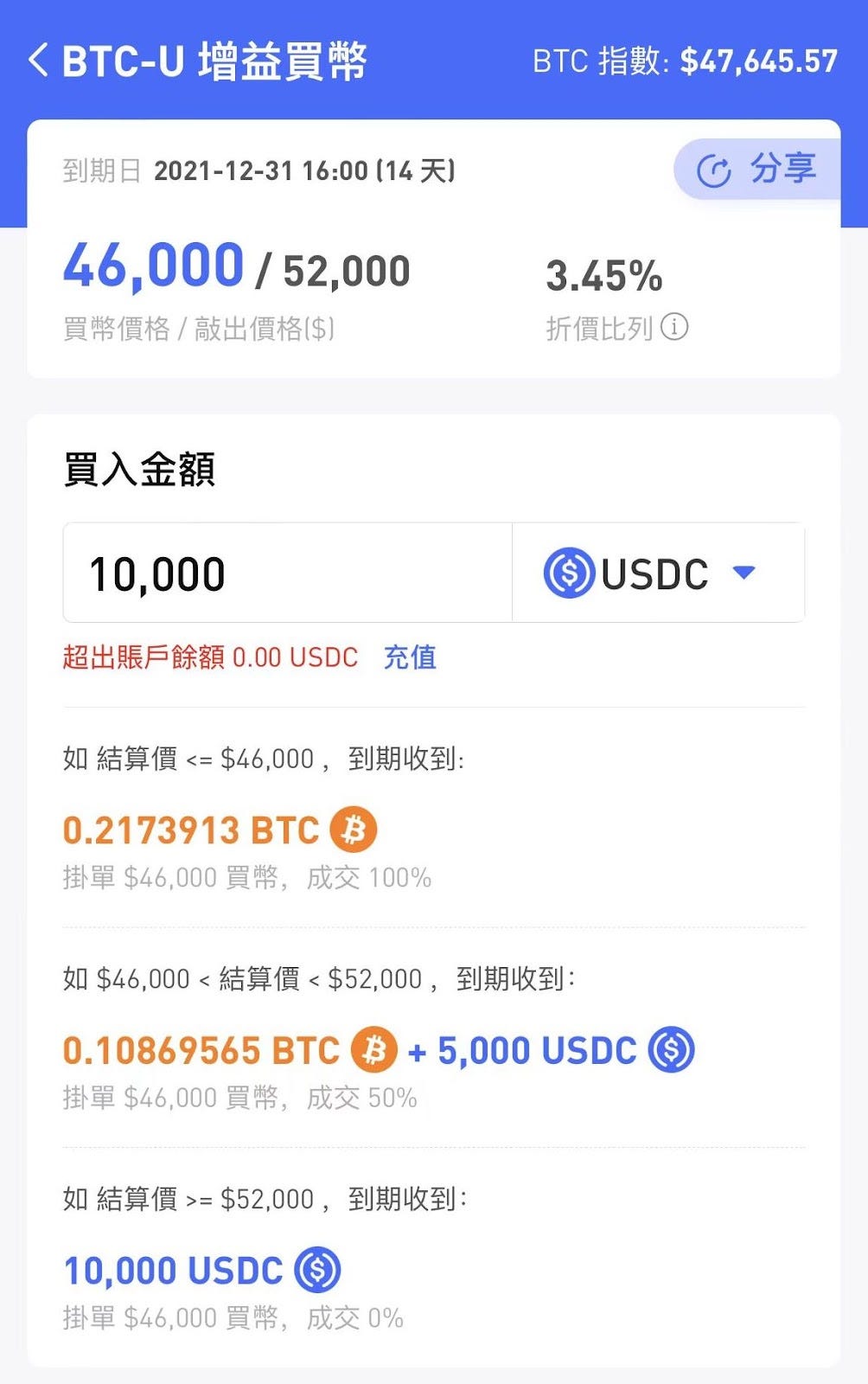Tap the share refresh icon beside 分享

(x=714, y=169)
